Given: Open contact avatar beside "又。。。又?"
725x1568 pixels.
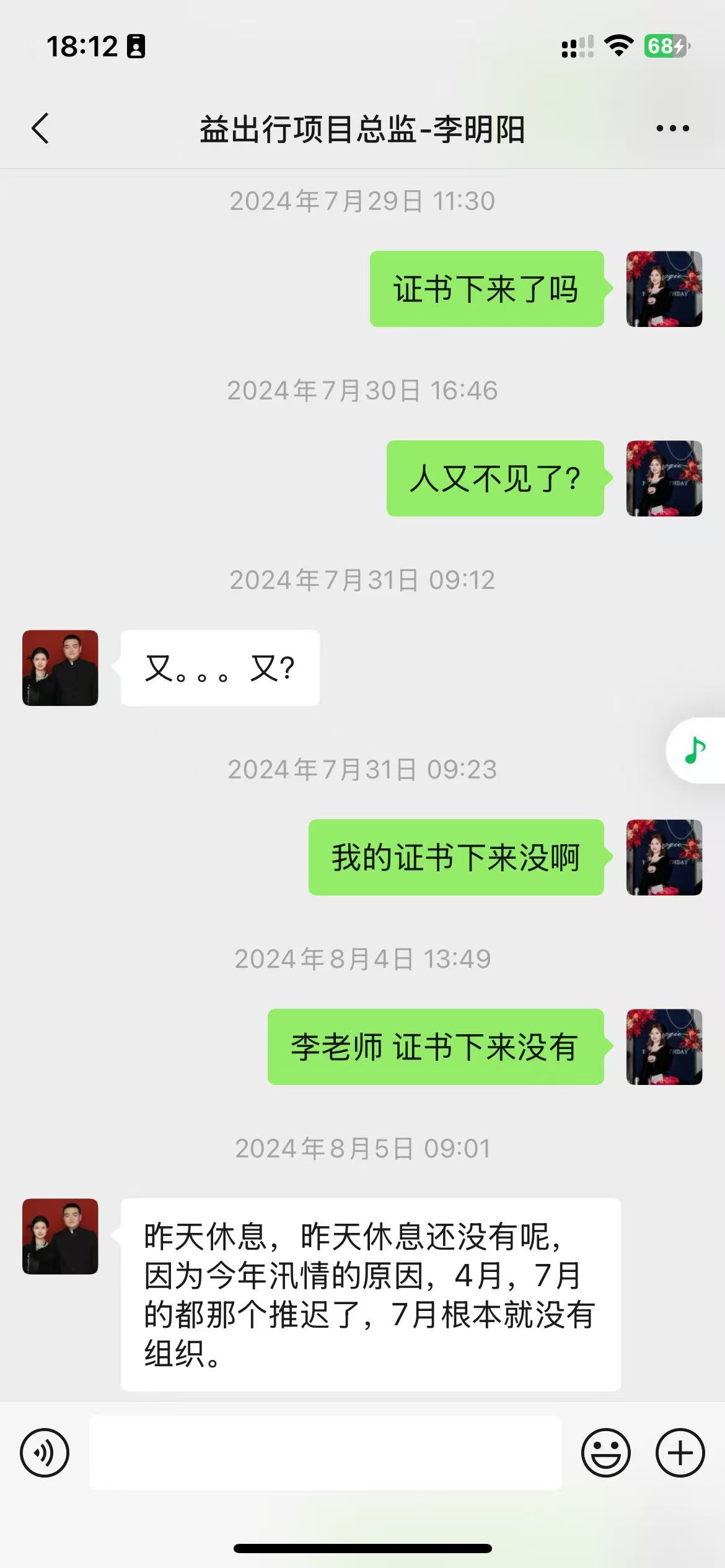Looking at the screenshot, I should [x=60, y=668].
